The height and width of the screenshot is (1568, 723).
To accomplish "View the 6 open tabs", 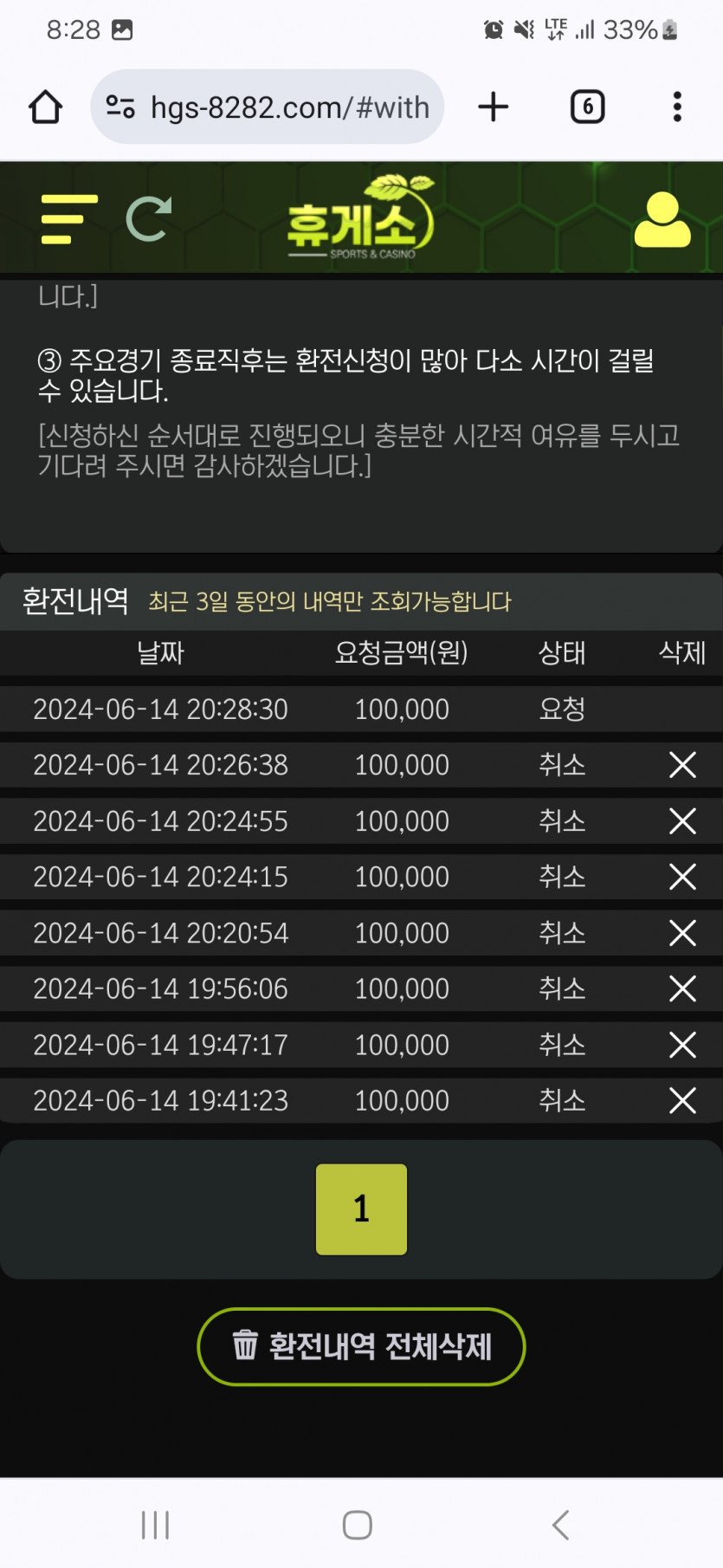I will (587, 107).
